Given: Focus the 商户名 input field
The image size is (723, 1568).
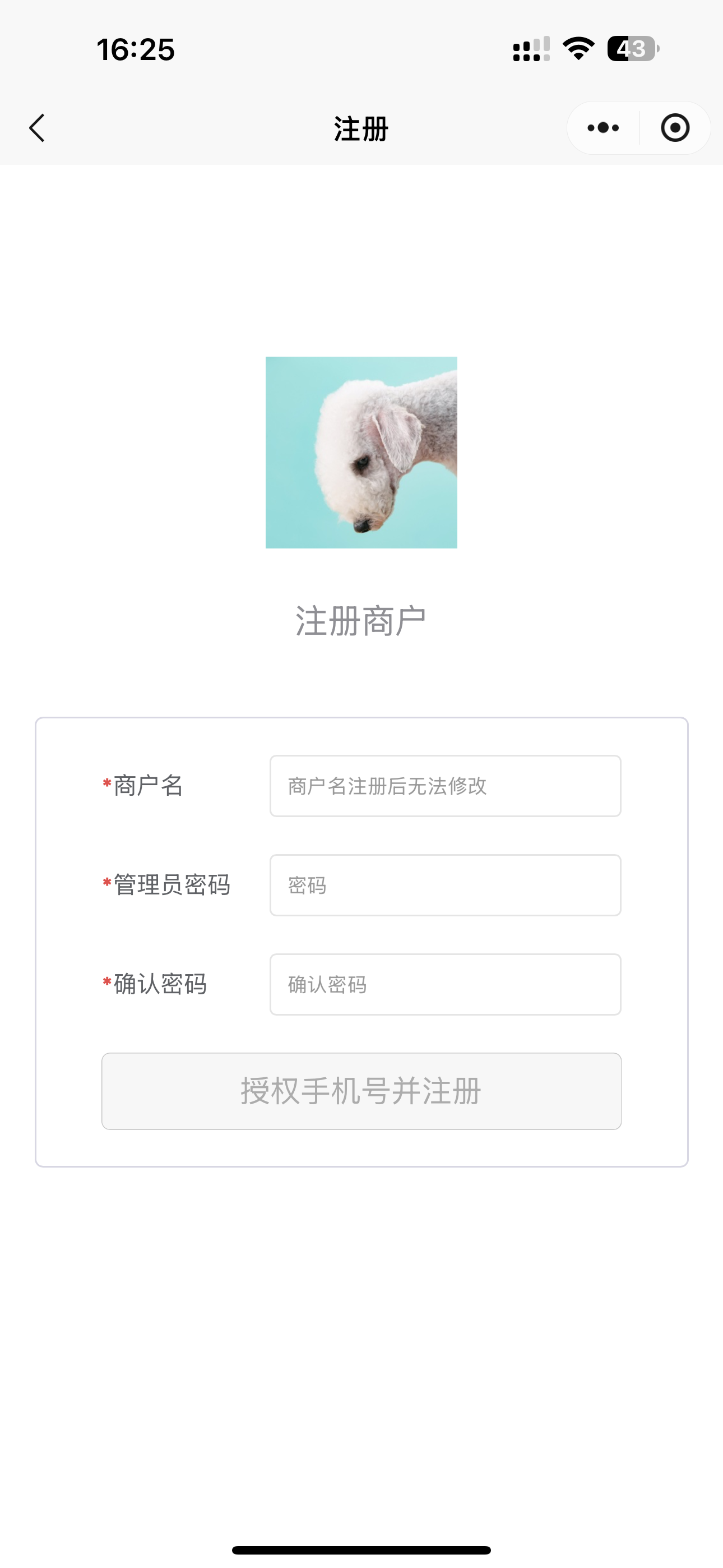Looking at the screenshot, I should pyautogui.click(x=445, y=786).
